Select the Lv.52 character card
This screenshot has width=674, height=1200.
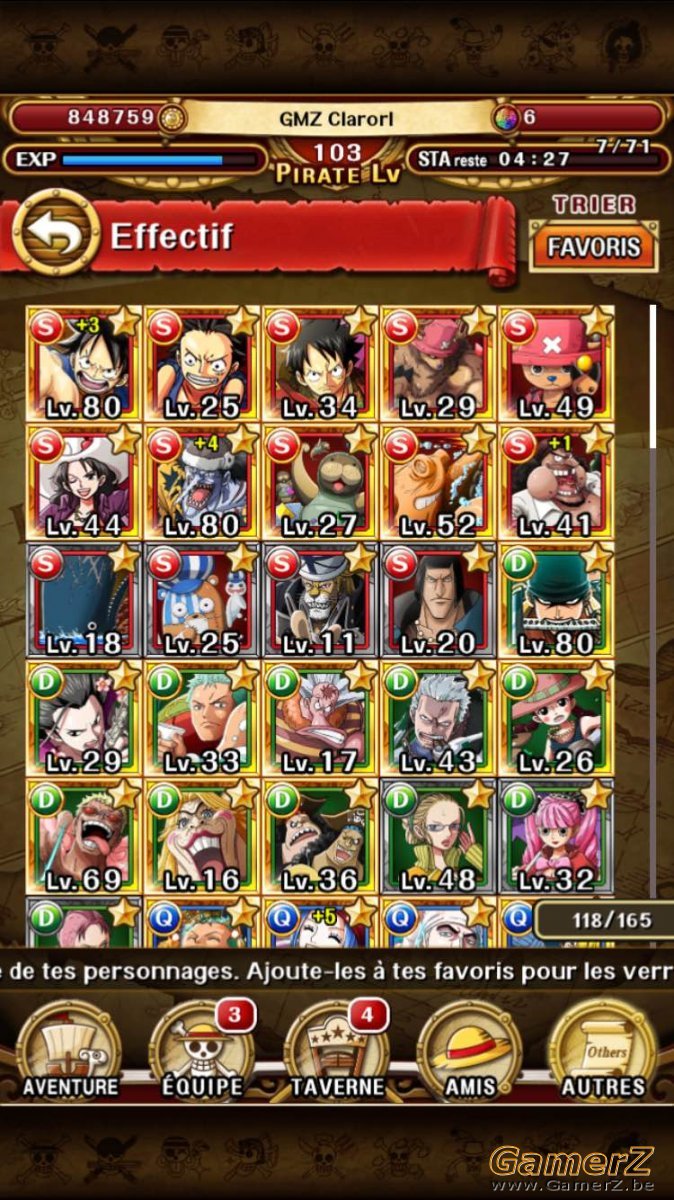pyautogui.click(x=438, y=482)
